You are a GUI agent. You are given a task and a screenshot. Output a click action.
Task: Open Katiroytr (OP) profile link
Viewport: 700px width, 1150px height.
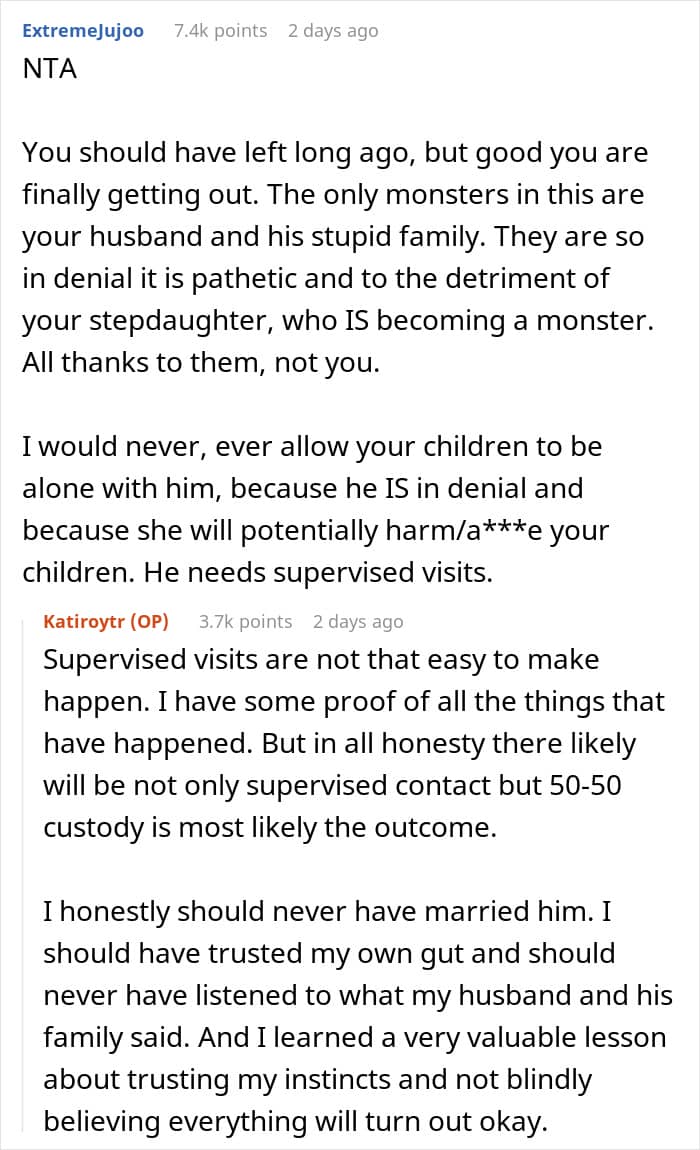point(106,621)
